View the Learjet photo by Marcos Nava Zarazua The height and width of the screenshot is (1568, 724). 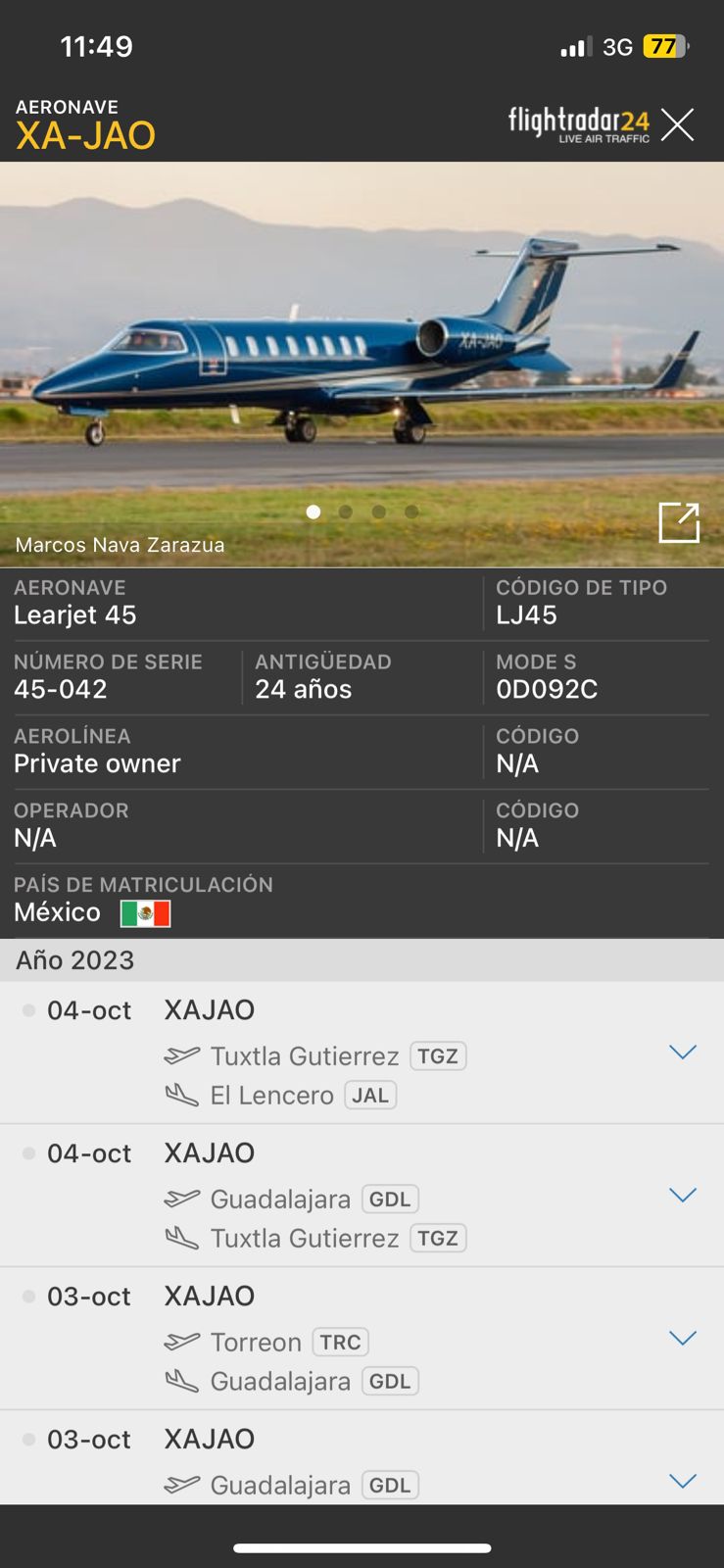pos(362,365)
